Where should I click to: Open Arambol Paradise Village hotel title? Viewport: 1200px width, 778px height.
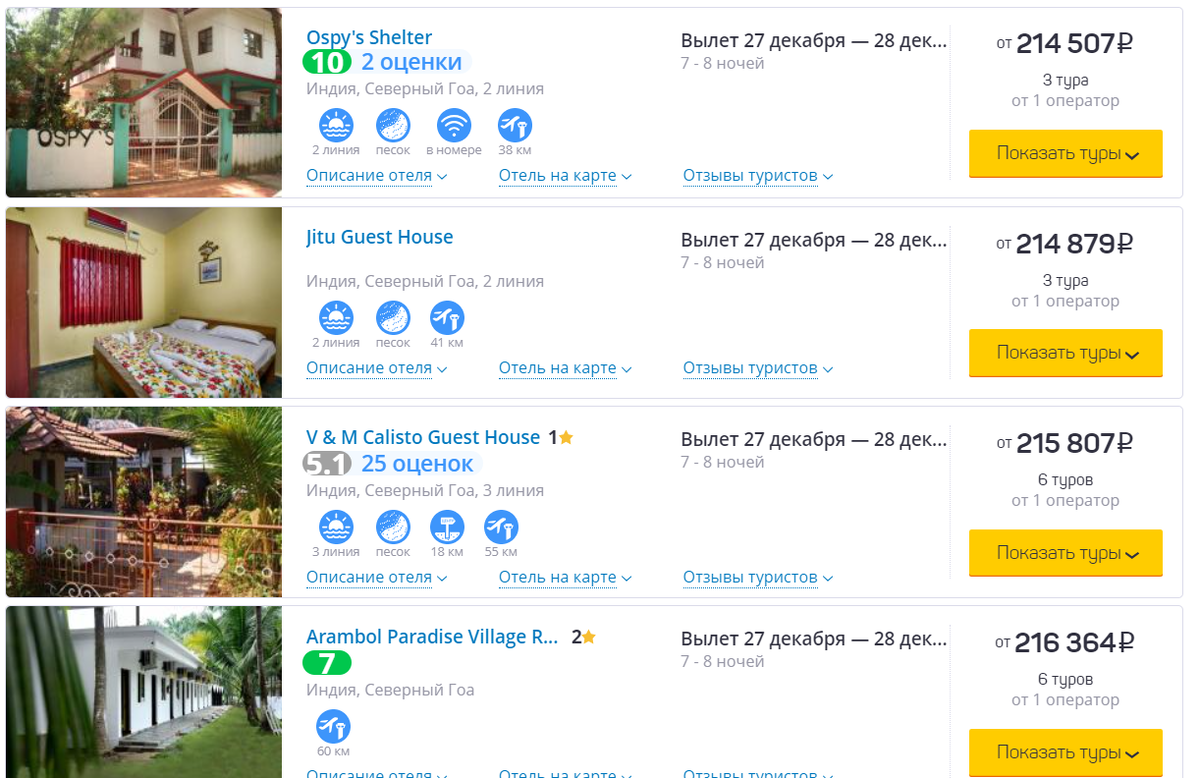[x=431, y=637]
